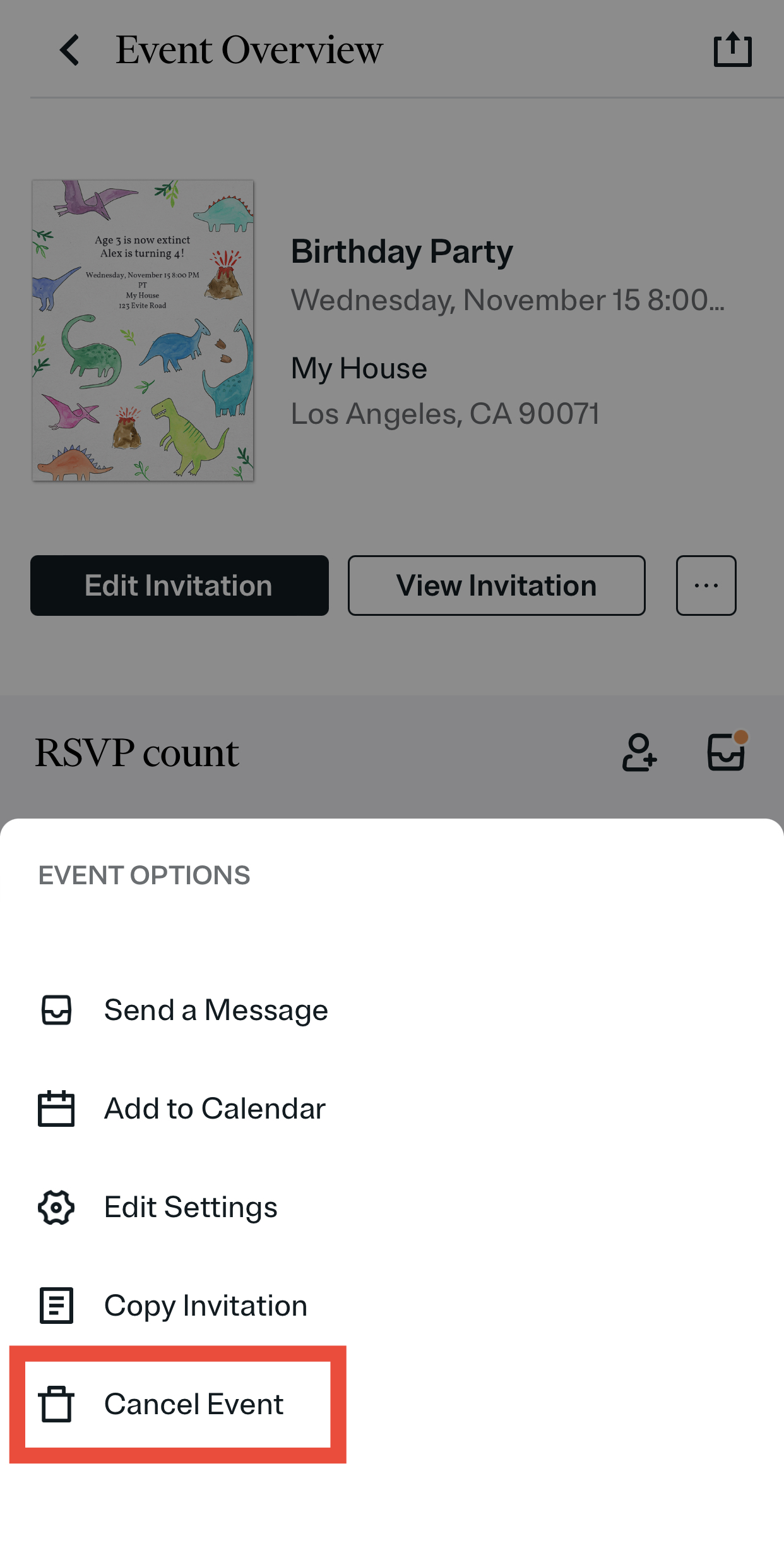Select the Add to Calendar calendar icon
This screenshot has width=784, height=1562.
(x=56, y=1108)
